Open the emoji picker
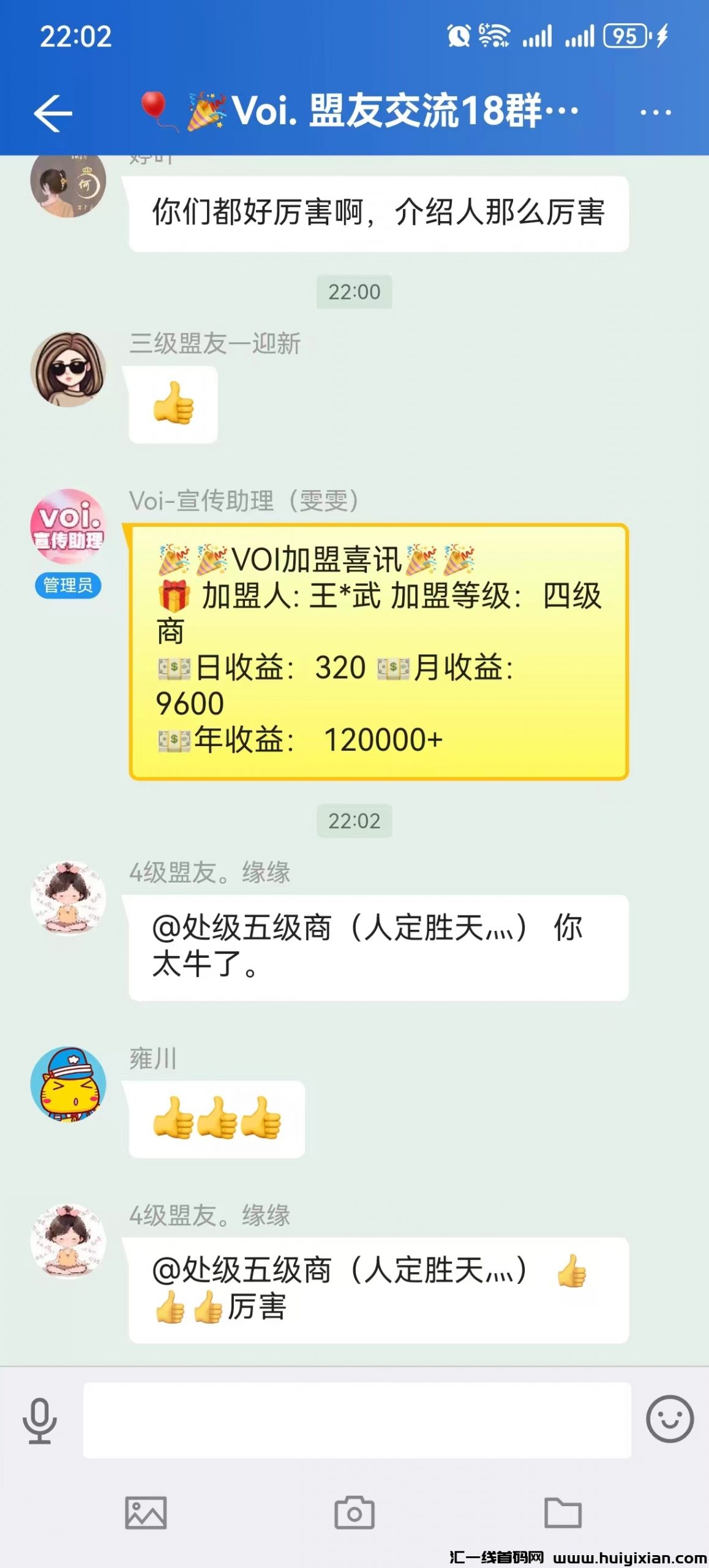The width and height of the screenshot is (709, 1568). pyautogui.click(x=669, y=1419)
